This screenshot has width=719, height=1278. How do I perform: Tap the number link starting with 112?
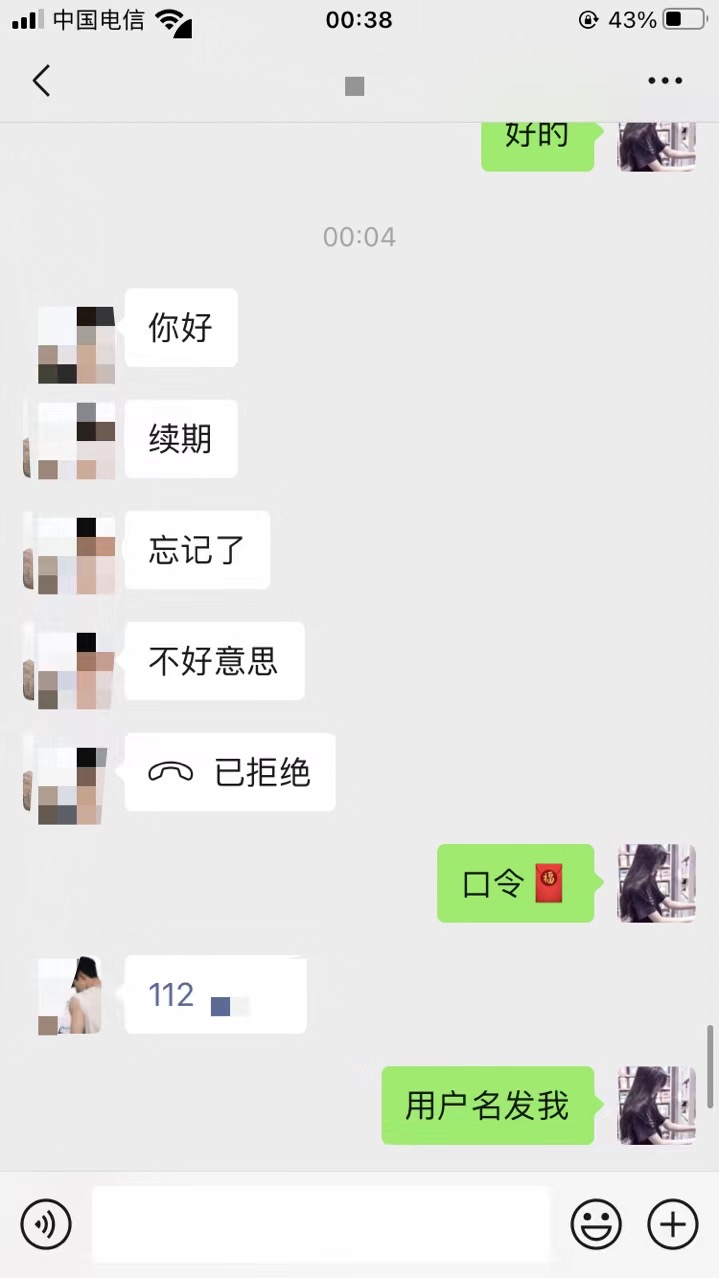coord(172,995)
